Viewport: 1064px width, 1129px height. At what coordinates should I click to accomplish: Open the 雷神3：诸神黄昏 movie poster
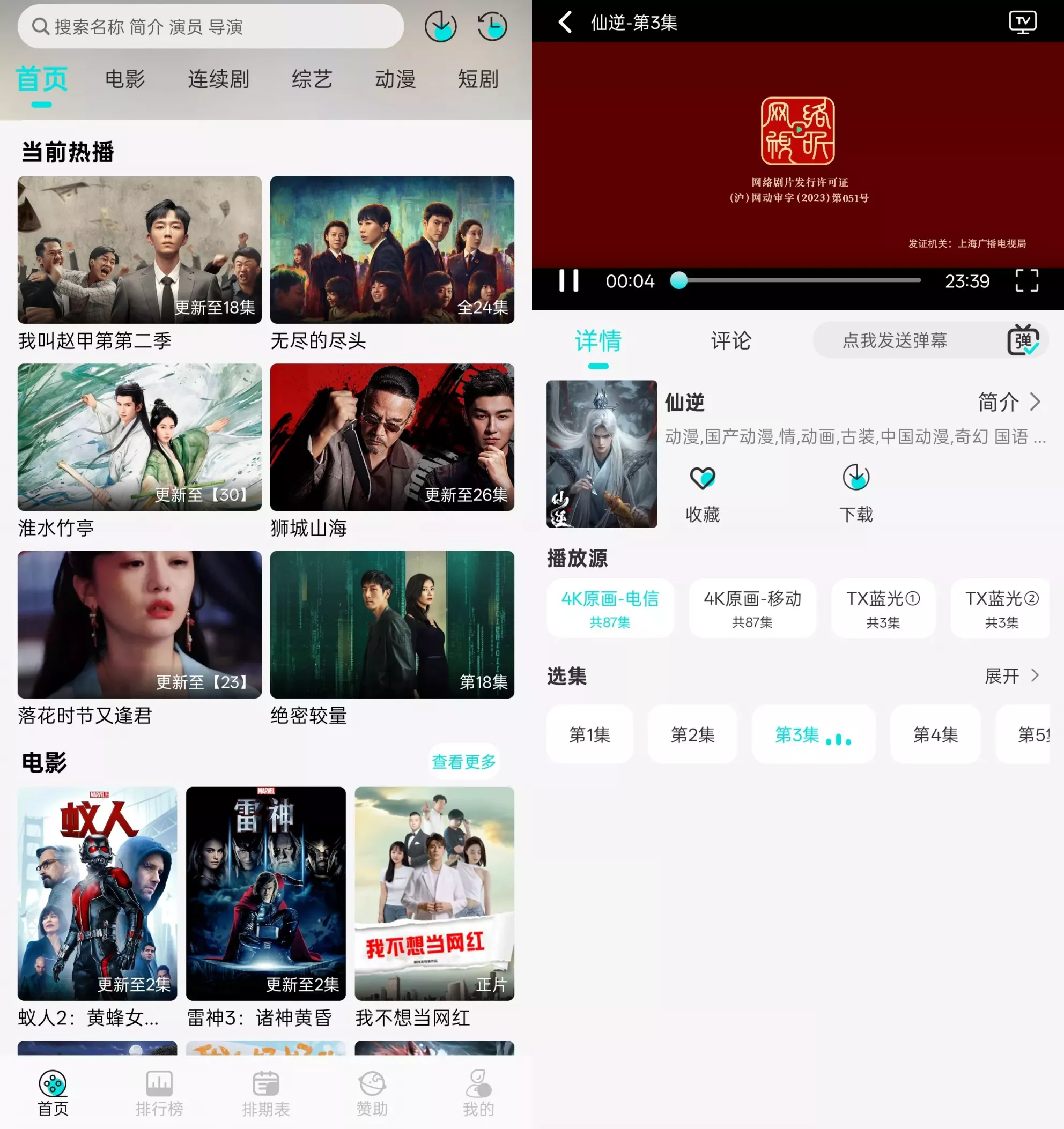click(x=266, y=893)
